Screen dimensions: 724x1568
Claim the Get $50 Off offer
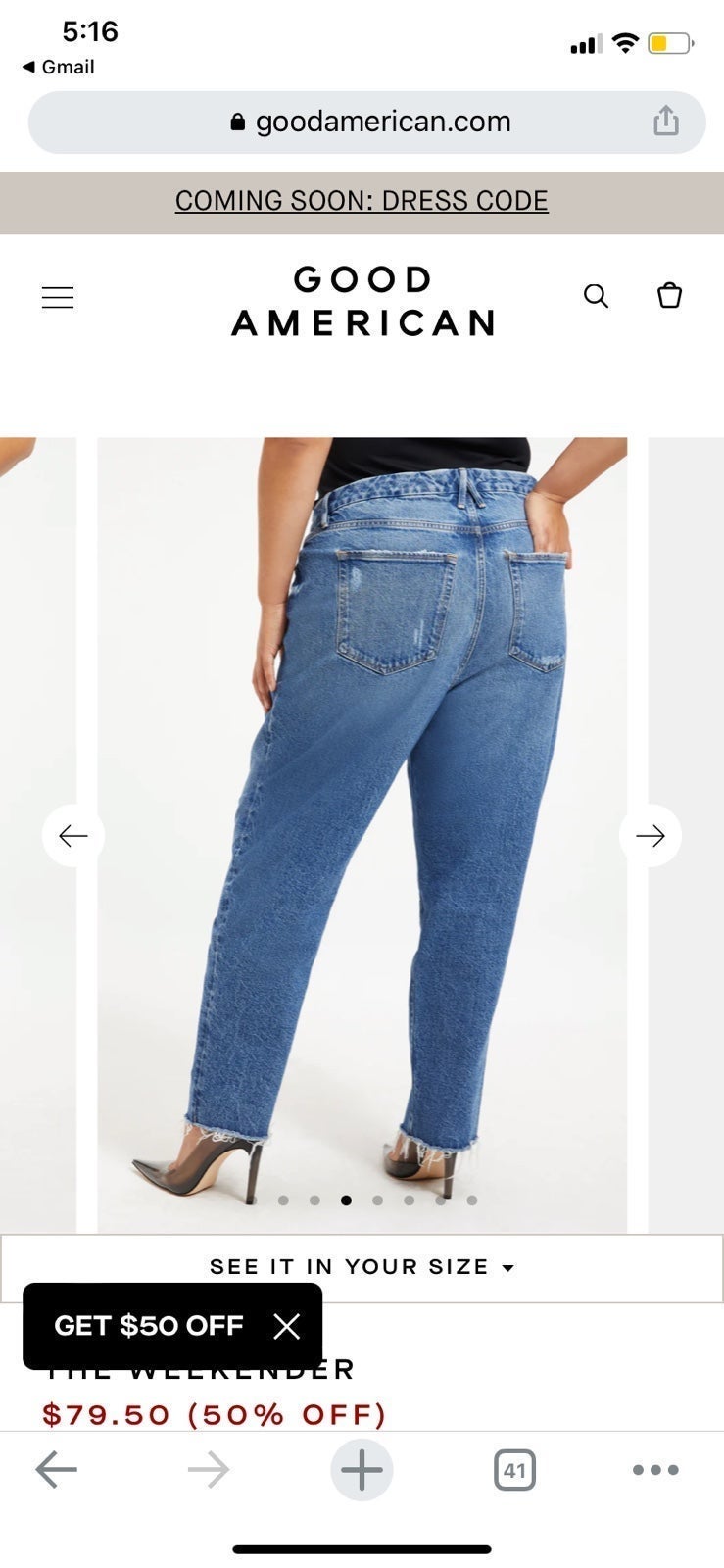pos(148,1326)
